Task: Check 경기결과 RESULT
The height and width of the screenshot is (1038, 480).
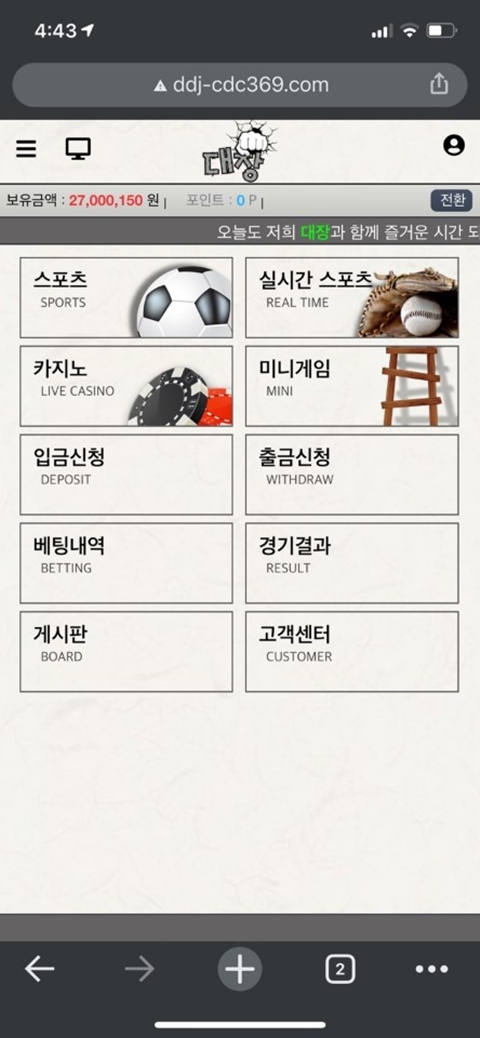Action: coord(352,563)
